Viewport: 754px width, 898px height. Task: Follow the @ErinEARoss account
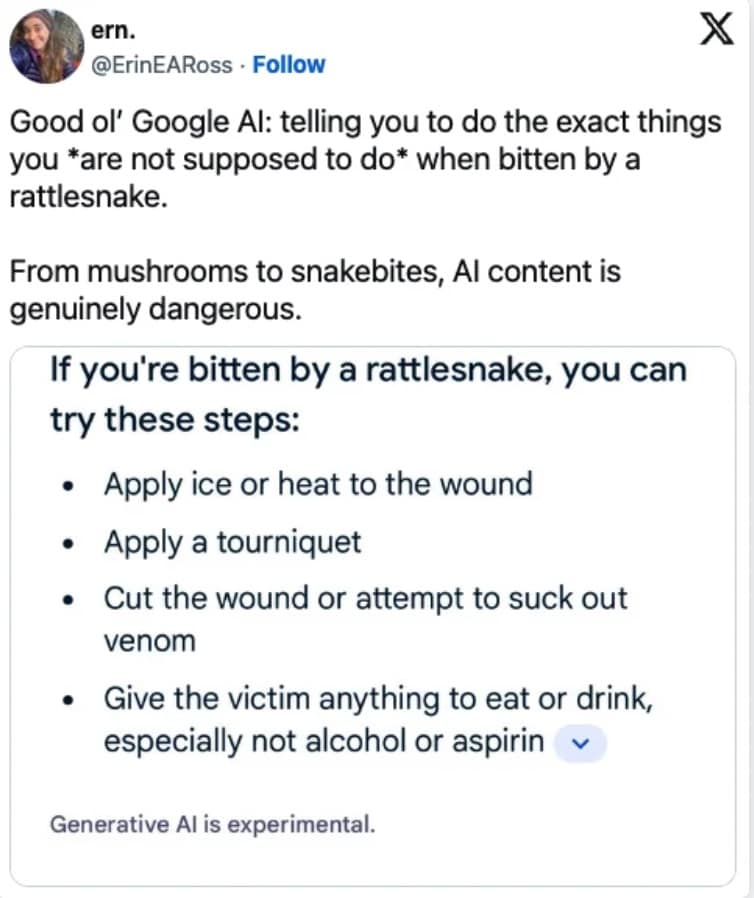289,65
